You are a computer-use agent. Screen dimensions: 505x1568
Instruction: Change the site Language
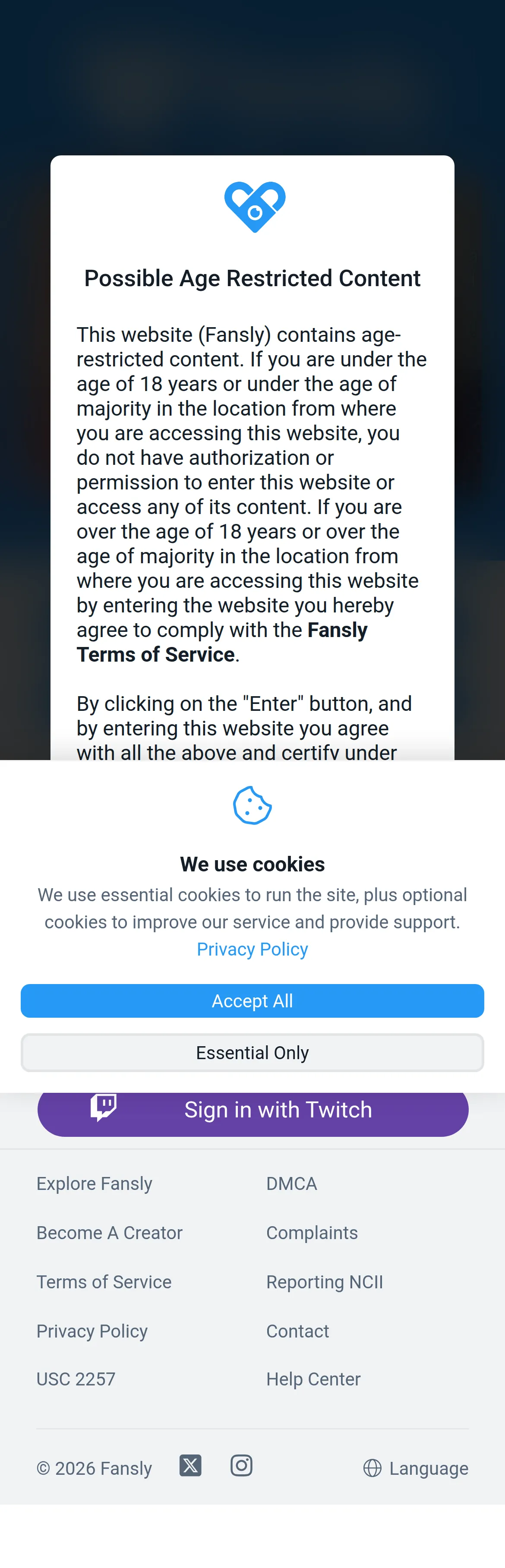coord(416,1468)
